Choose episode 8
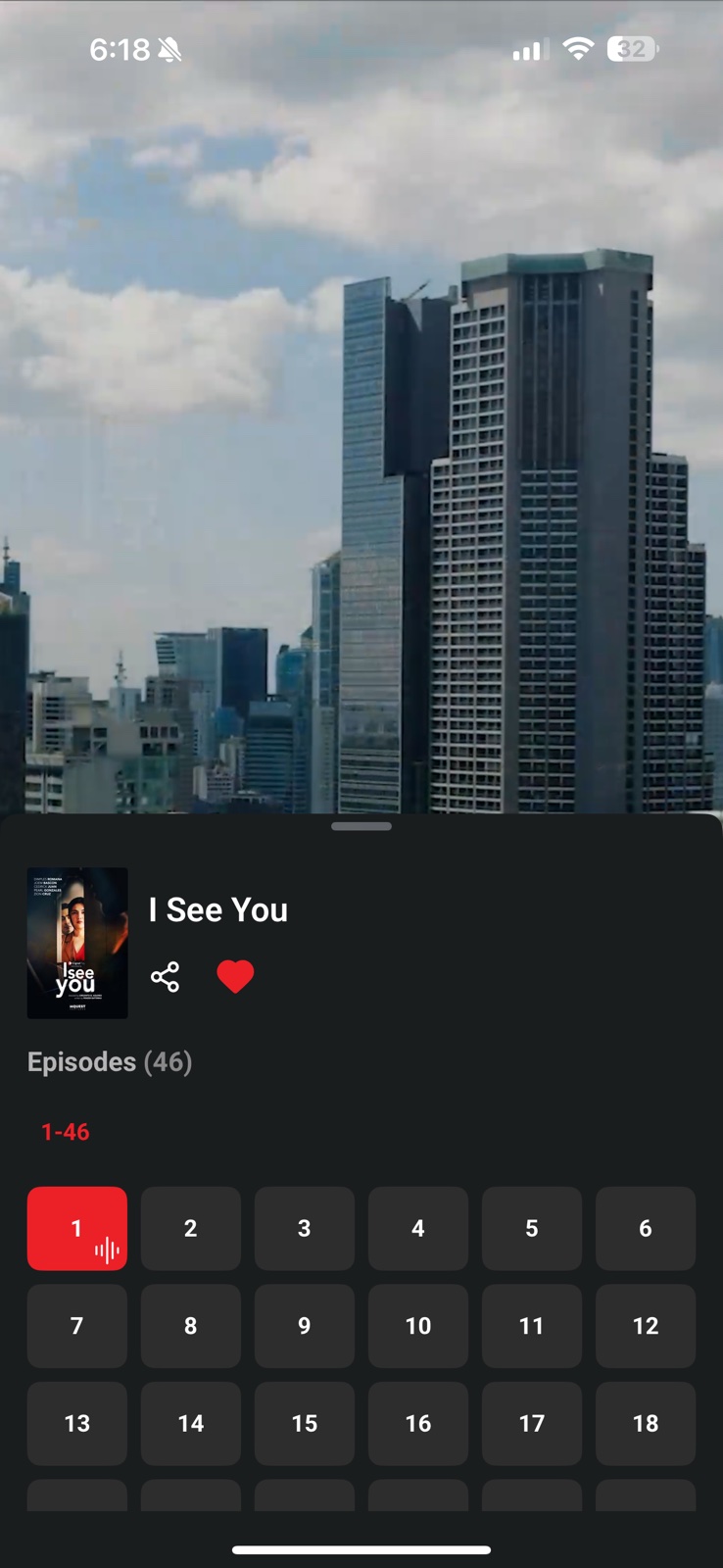 (x=191, y=1326)
